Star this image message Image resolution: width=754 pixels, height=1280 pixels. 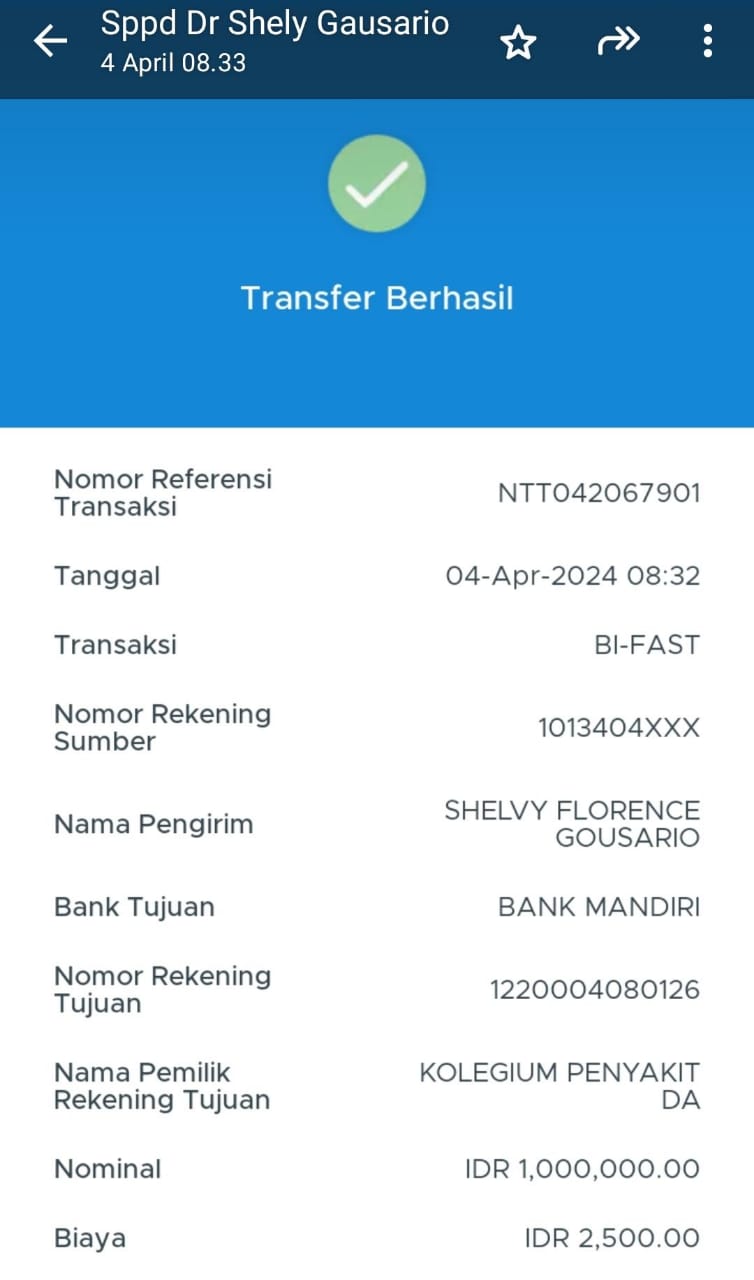[518, 42]
